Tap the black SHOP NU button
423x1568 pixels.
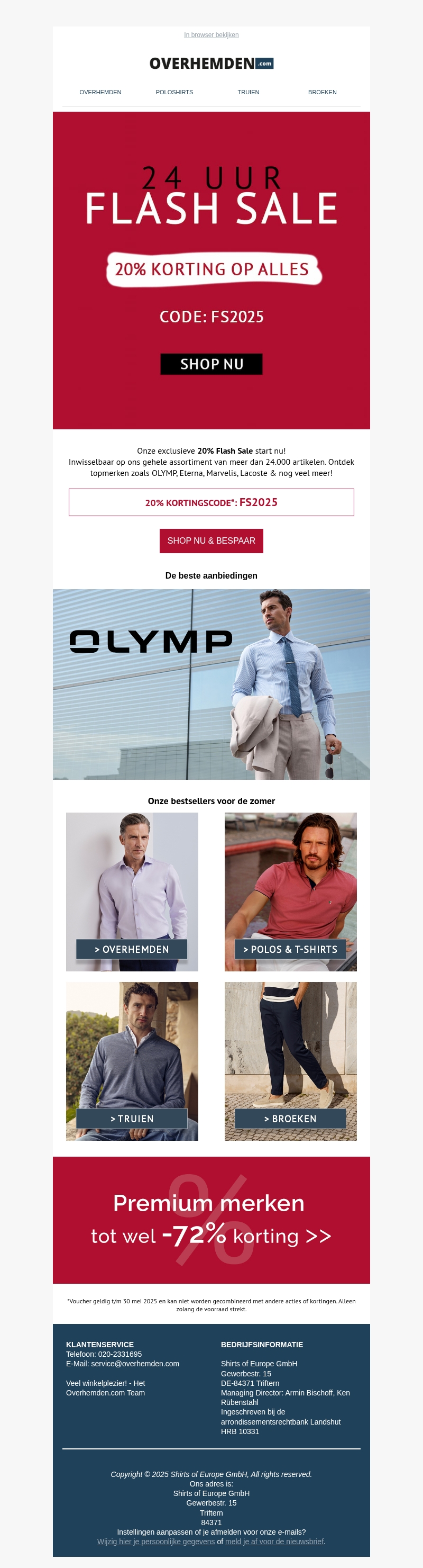(211, 364)
